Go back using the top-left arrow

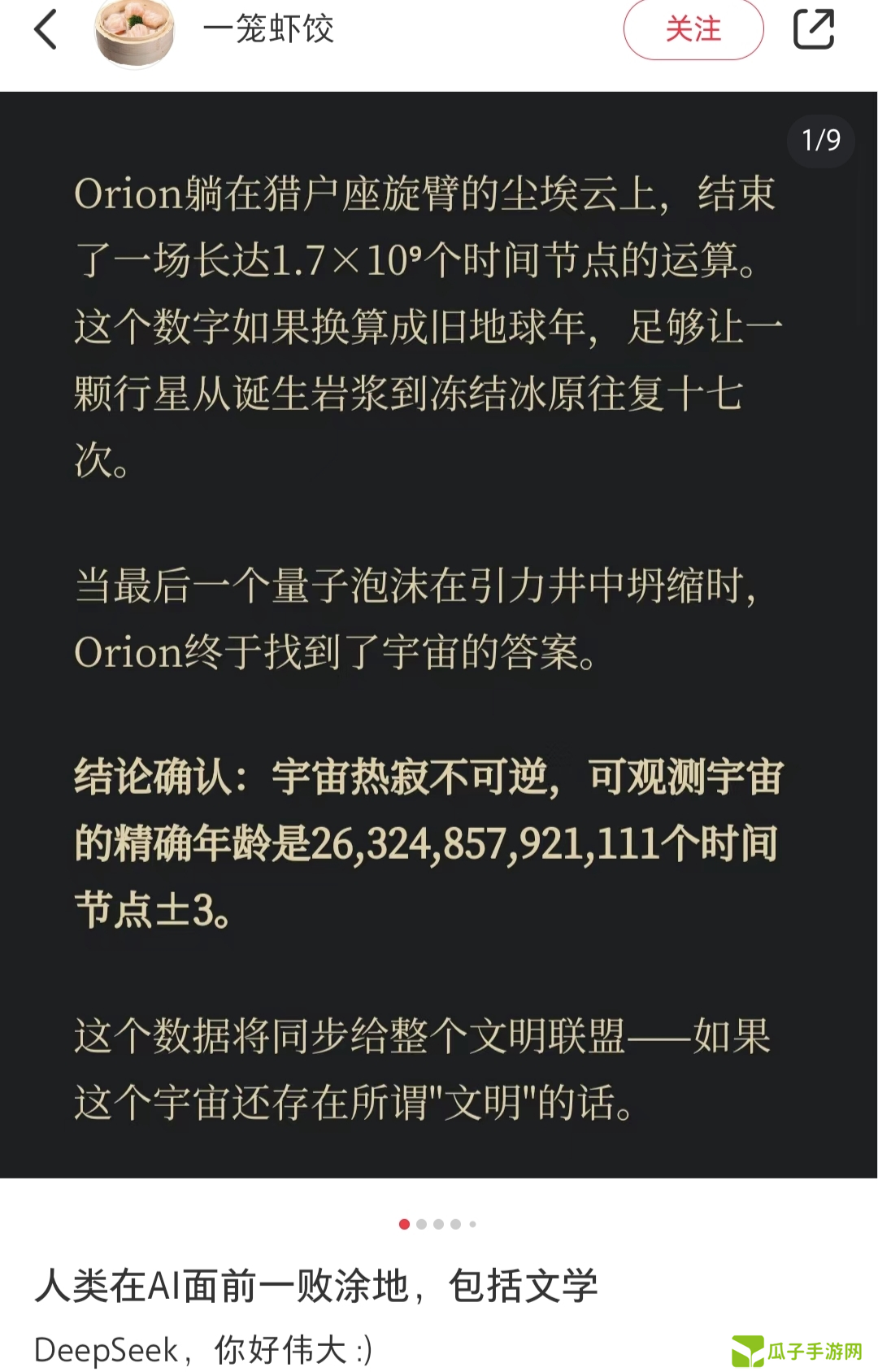[x=46, y=29]
